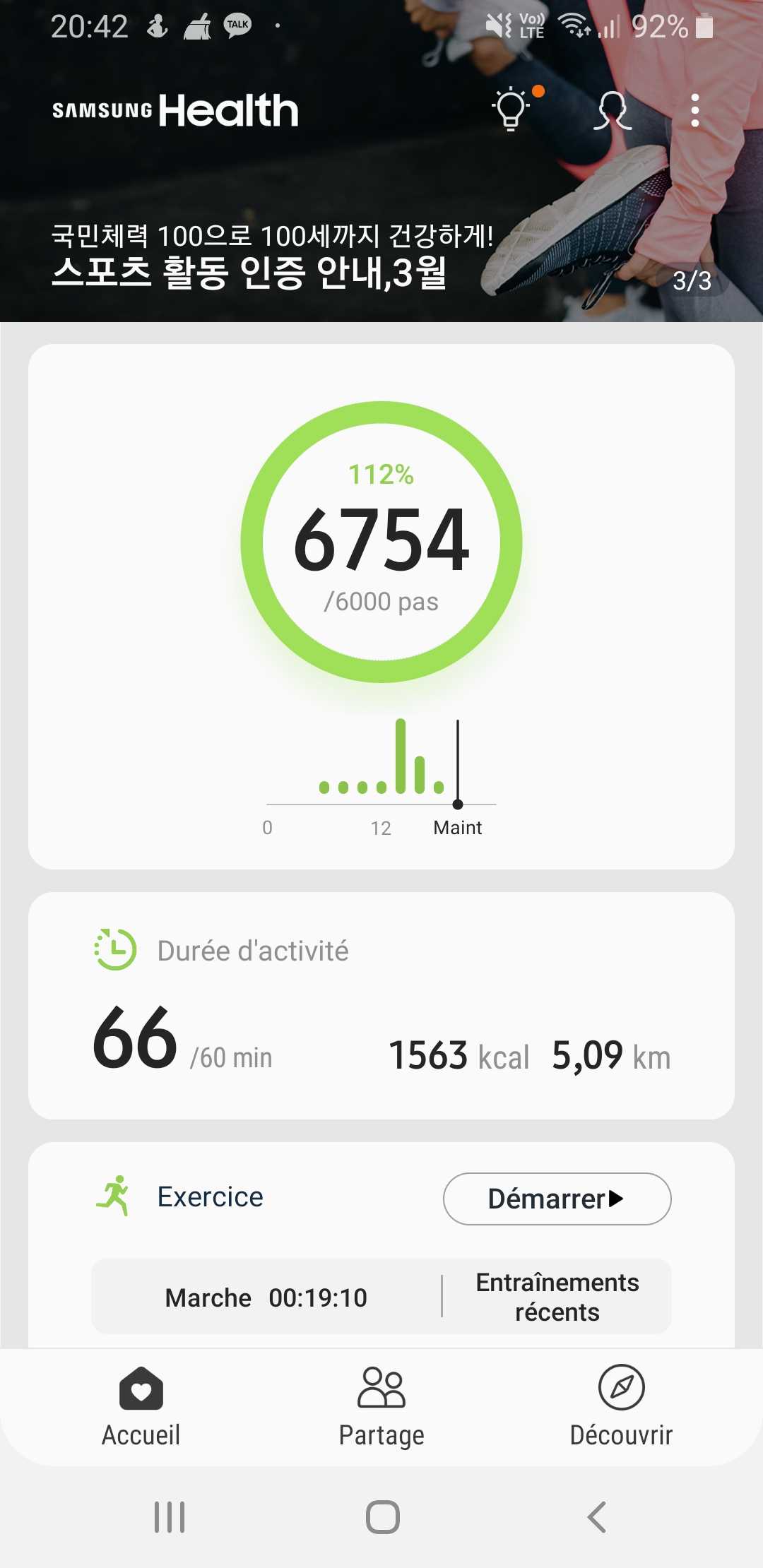Tap Démarrer to start exercise

[557, 1199]
